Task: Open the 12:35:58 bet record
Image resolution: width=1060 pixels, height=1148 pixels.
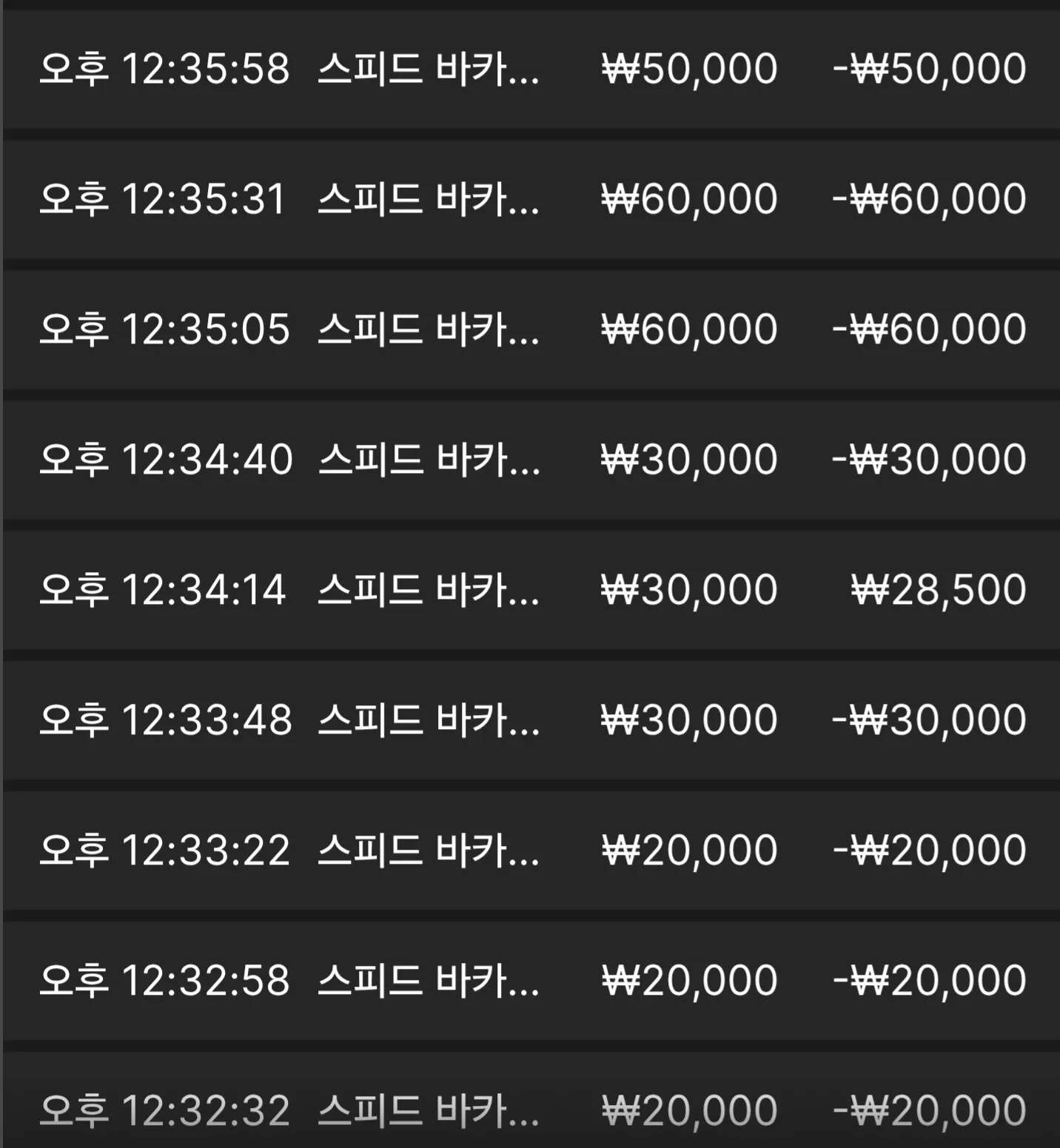Action: (531, 69)
